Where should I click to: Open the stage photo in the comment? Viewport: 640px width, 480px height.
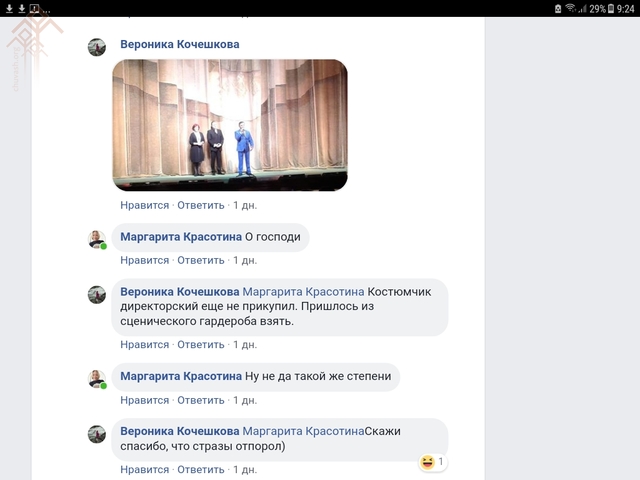[230, 124]
